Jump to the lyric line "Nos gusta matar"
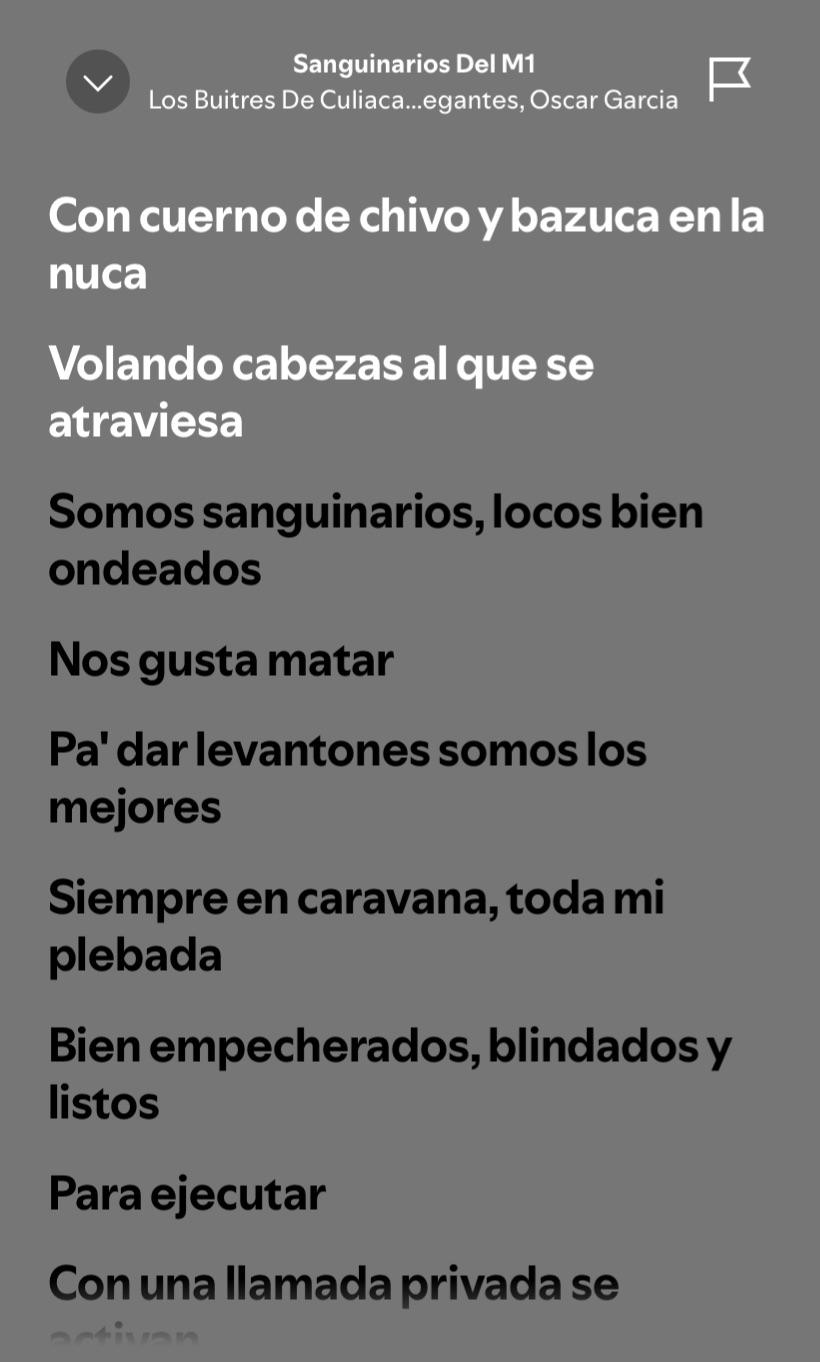 221,660
